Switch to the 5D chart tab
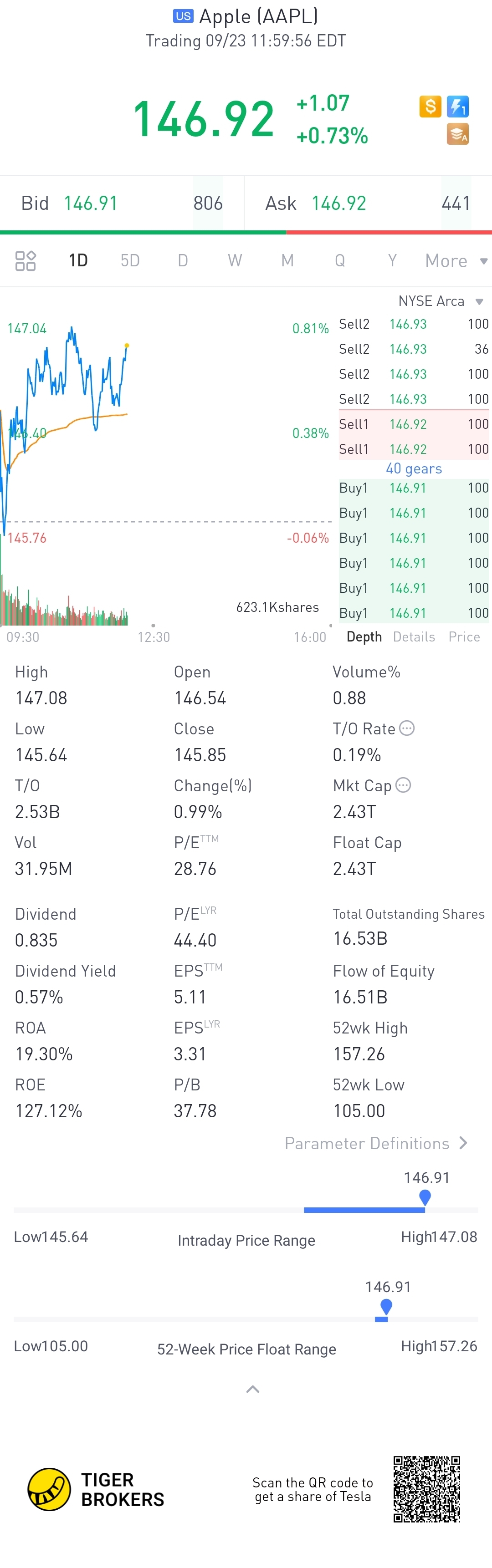The width and height of the screenshot is (492, 1568). (130, 260)
